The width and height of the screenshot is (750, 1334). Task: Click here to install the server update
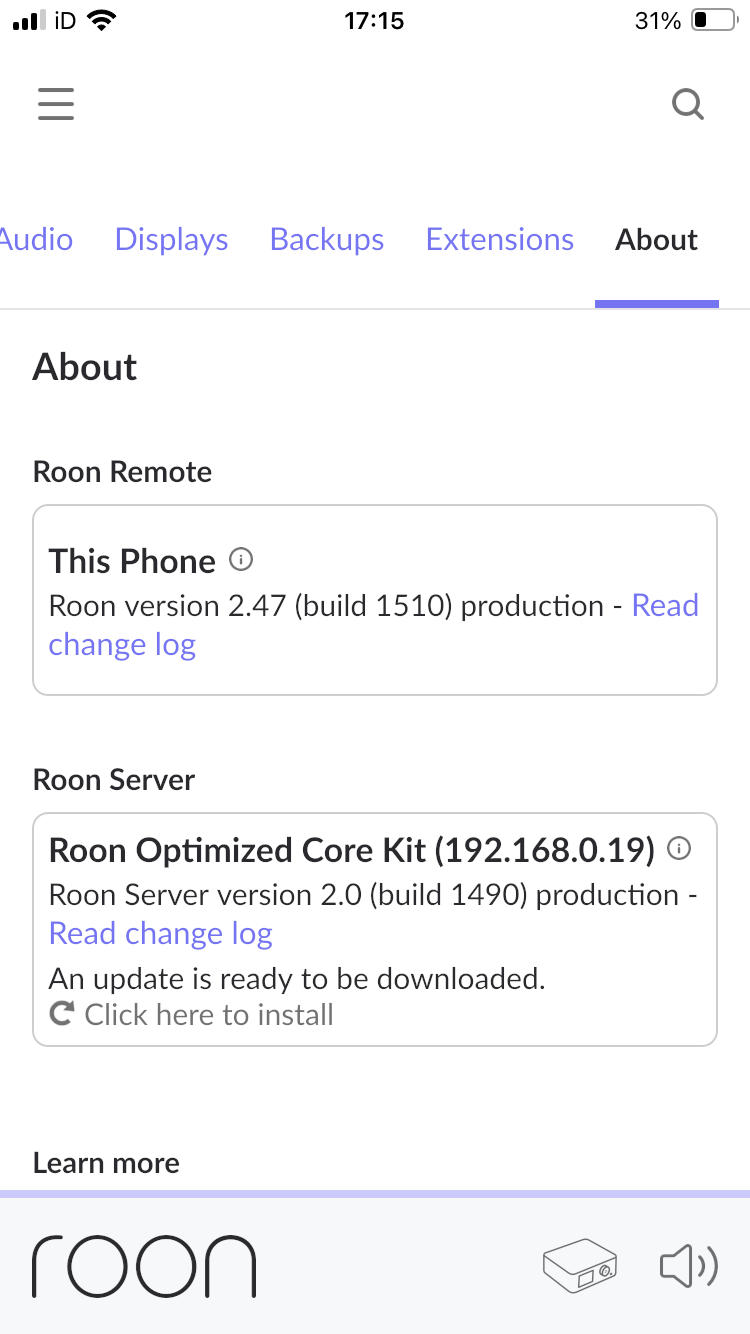tap(192, 1015)
